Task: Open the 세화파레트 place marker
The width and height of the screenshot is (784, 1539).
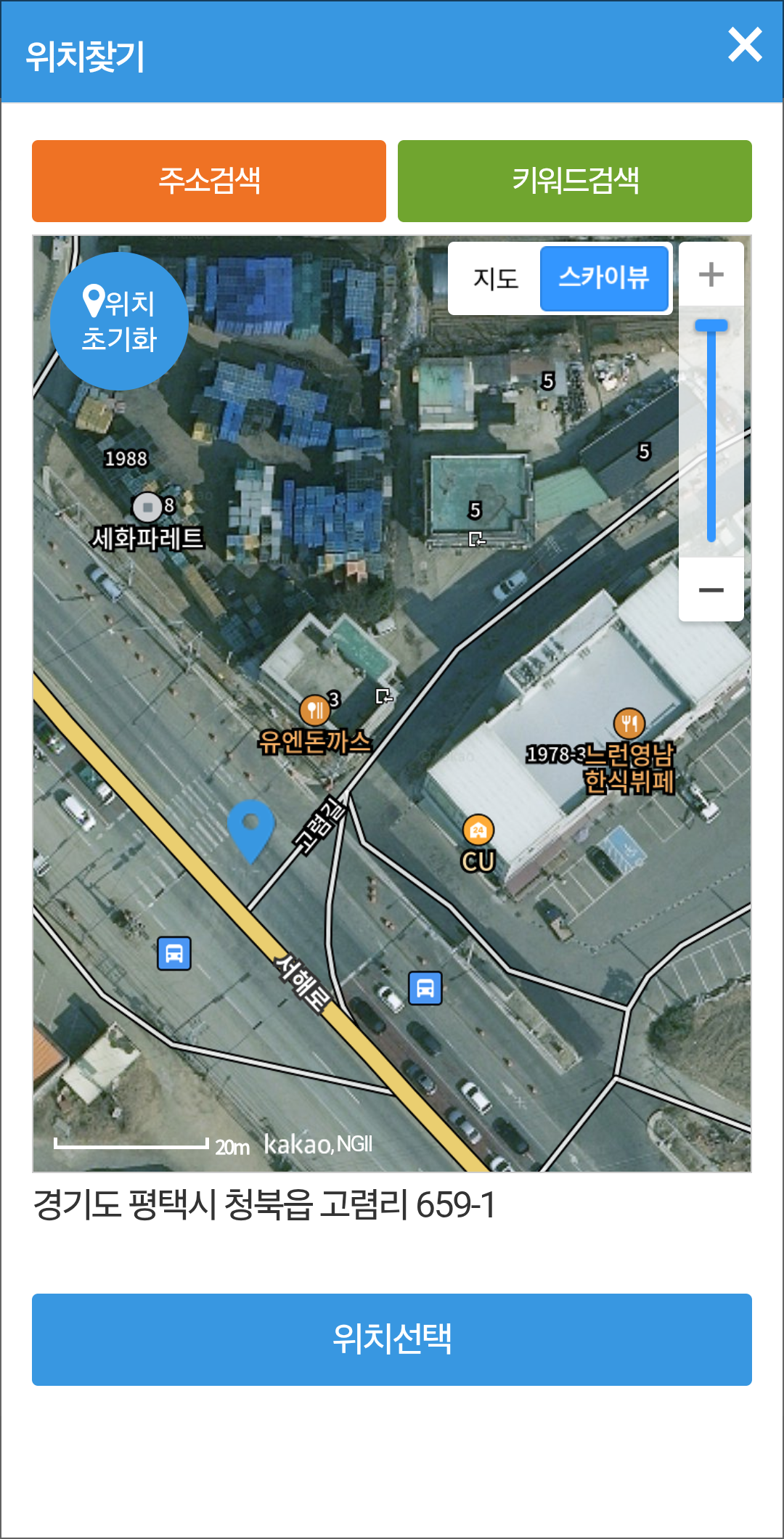Action: (x=147, y=507)
